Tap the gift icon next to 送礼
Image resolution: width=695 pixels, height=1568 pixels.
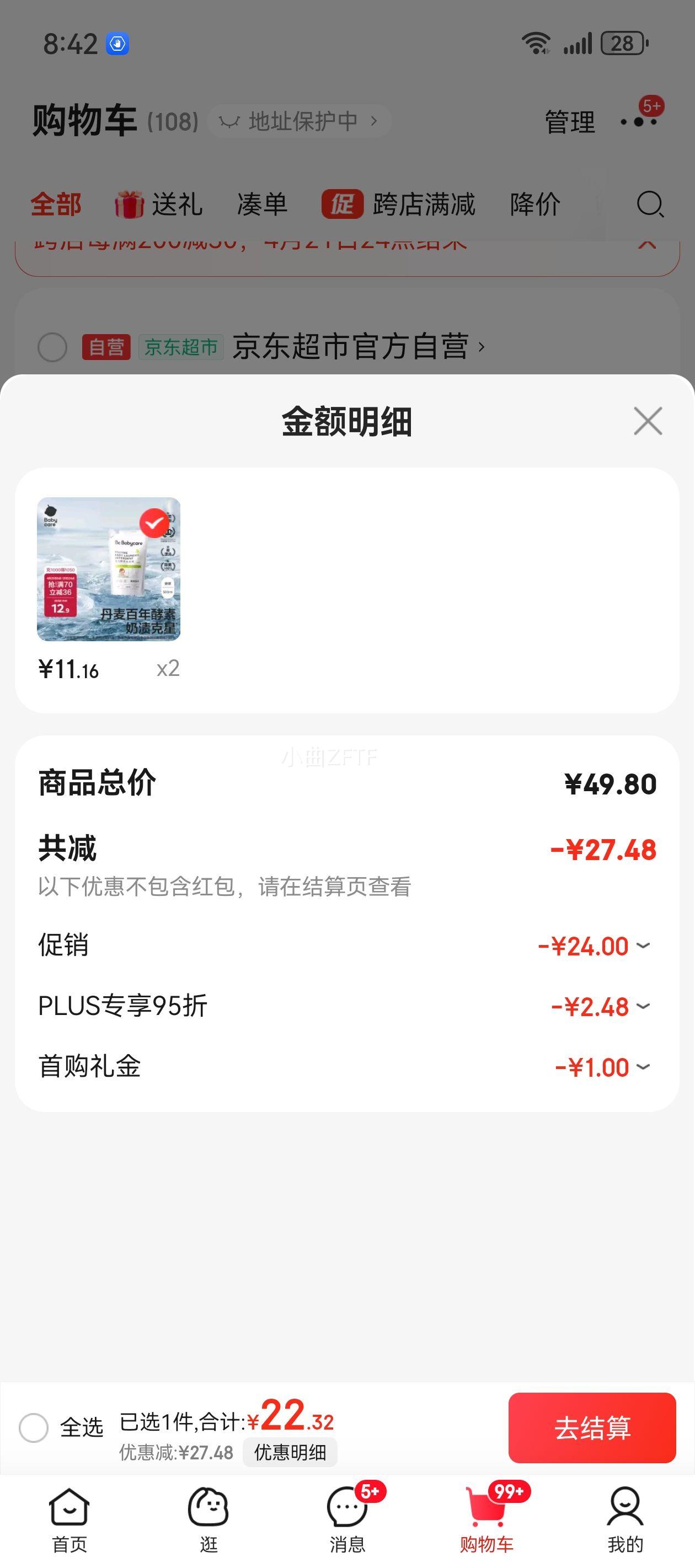click(x=128, y=205)
